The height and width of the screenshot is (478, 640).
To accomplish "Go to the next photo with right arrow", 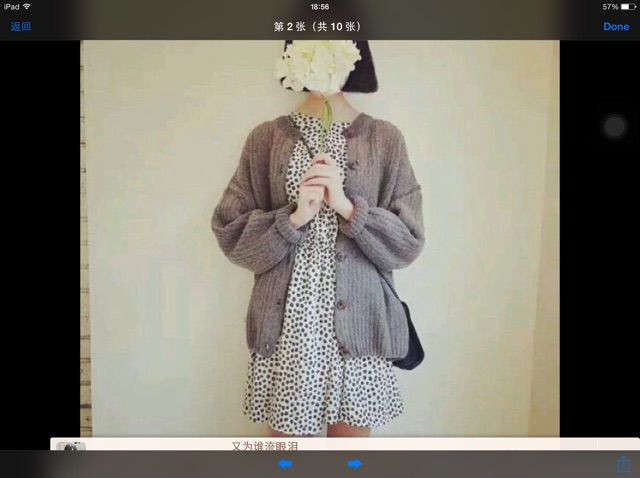I will 354,464.
